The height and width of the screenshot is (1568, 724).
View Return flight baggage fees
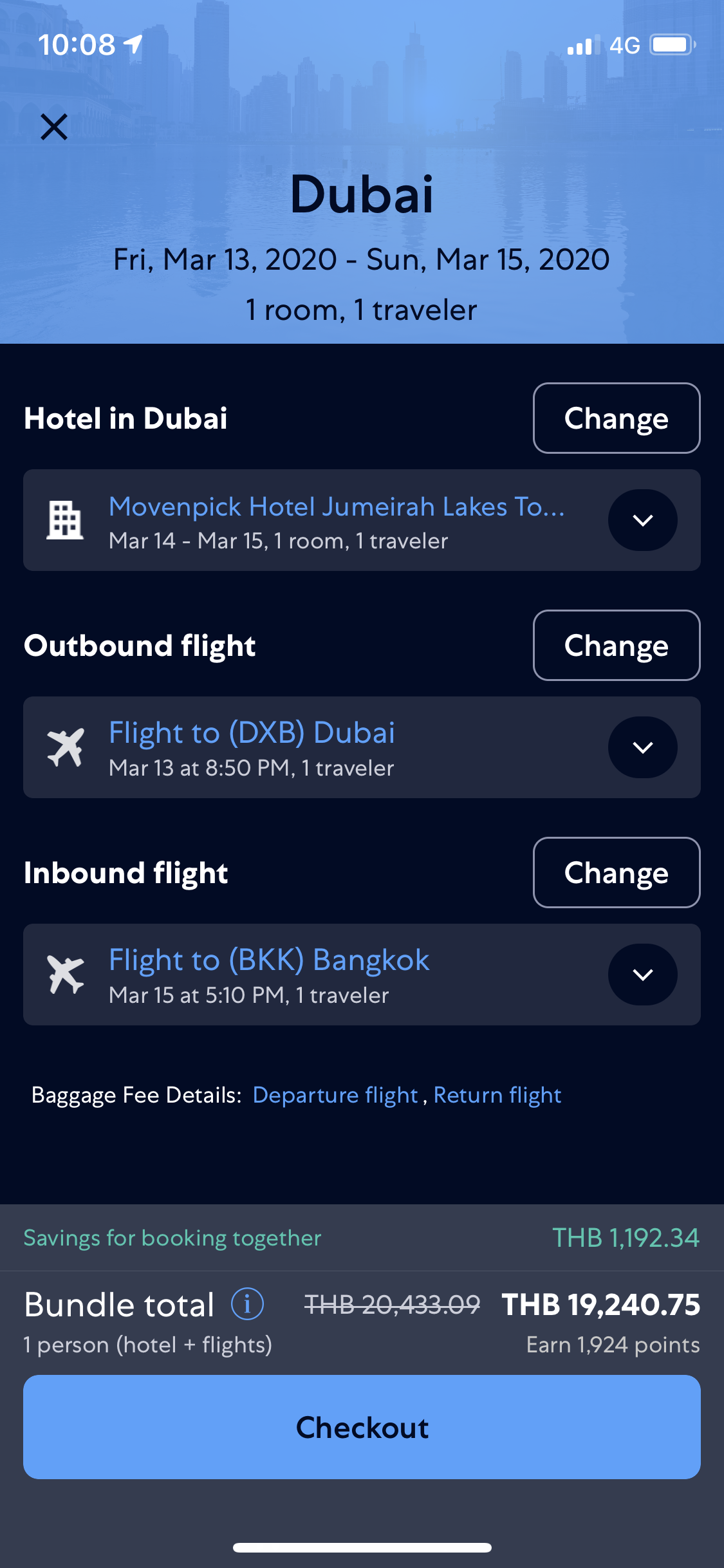pos(497,1095)
